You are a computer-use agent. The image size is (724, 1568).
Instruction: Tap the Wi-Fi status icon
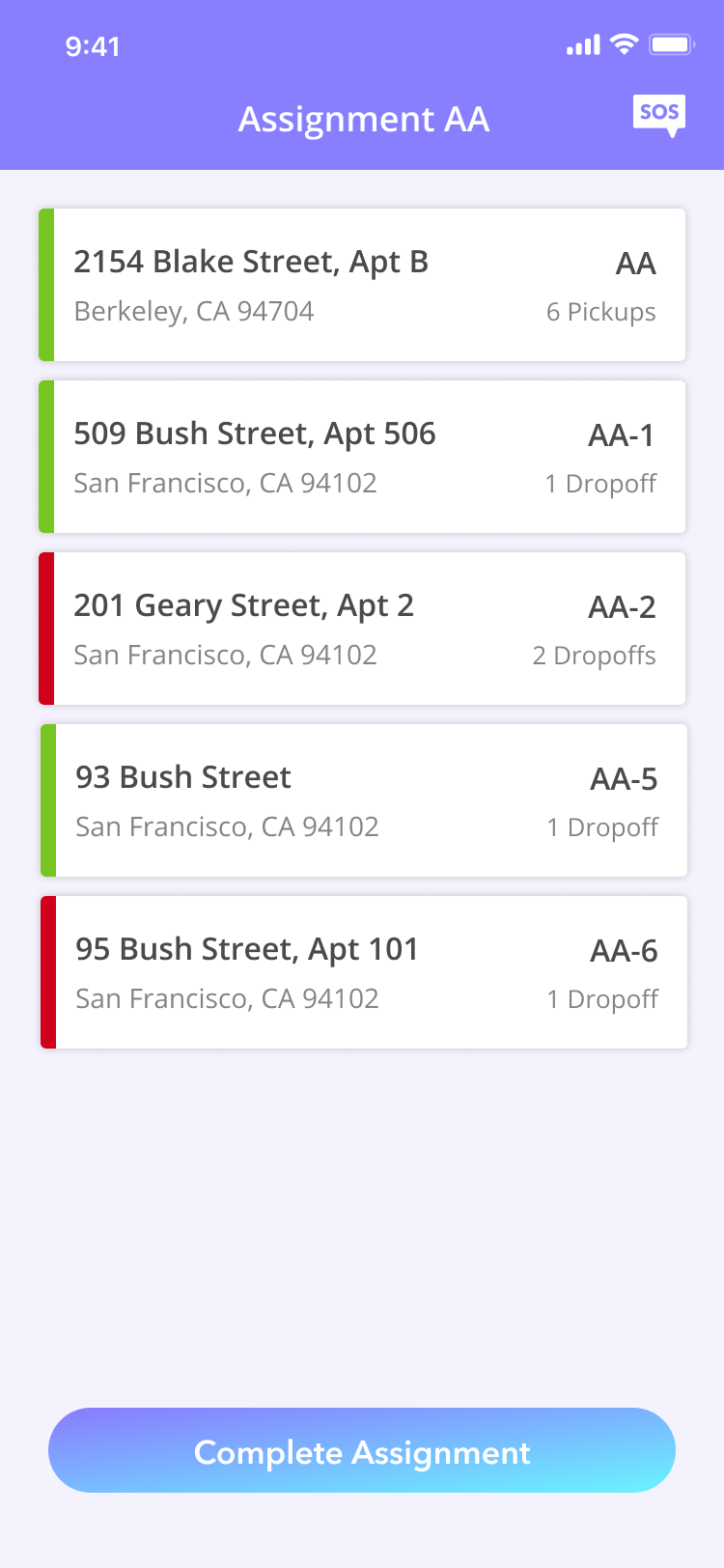click(624, 43)
